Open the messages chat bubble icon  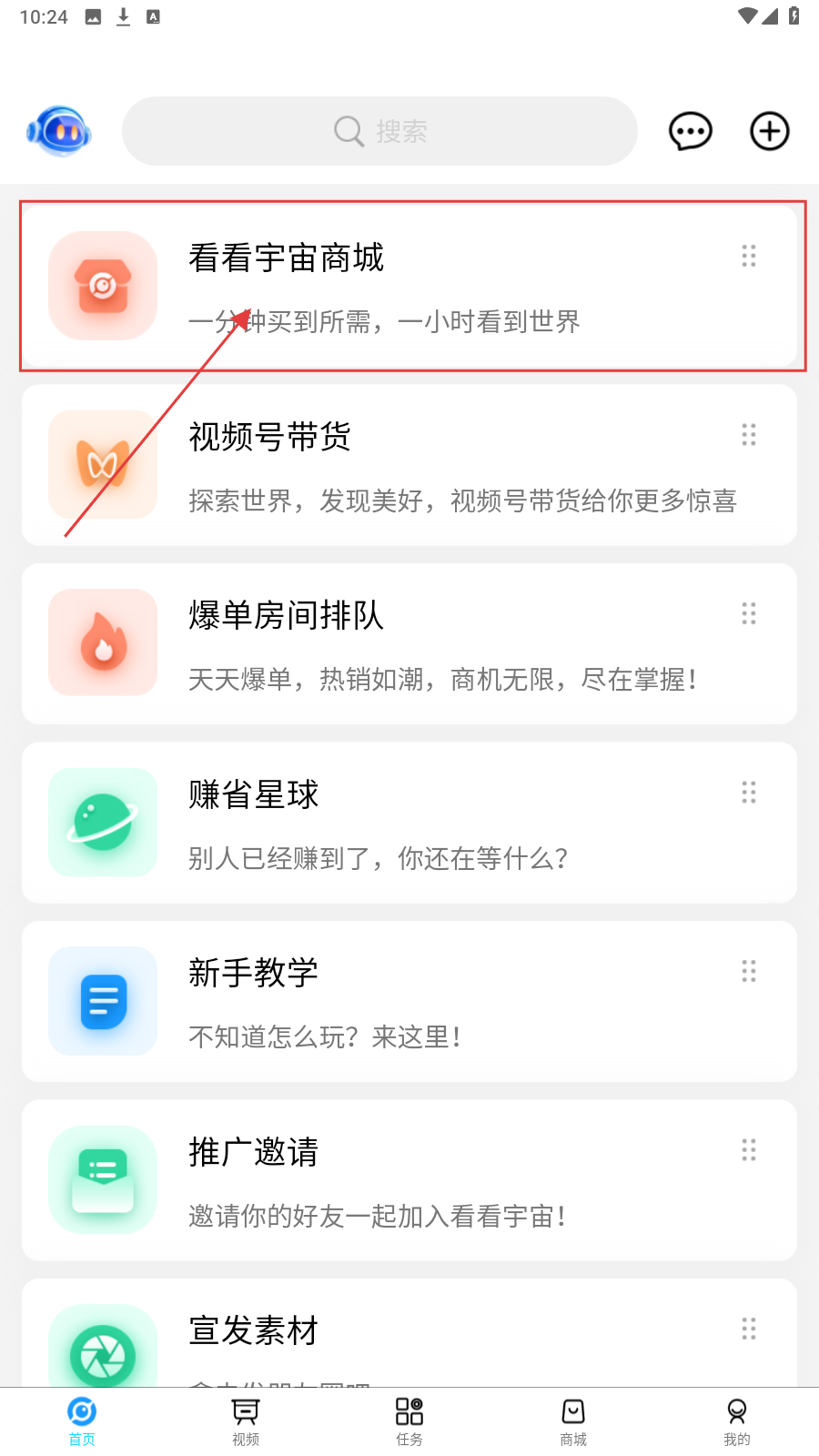pyautogui.click(x=690, y=131)
